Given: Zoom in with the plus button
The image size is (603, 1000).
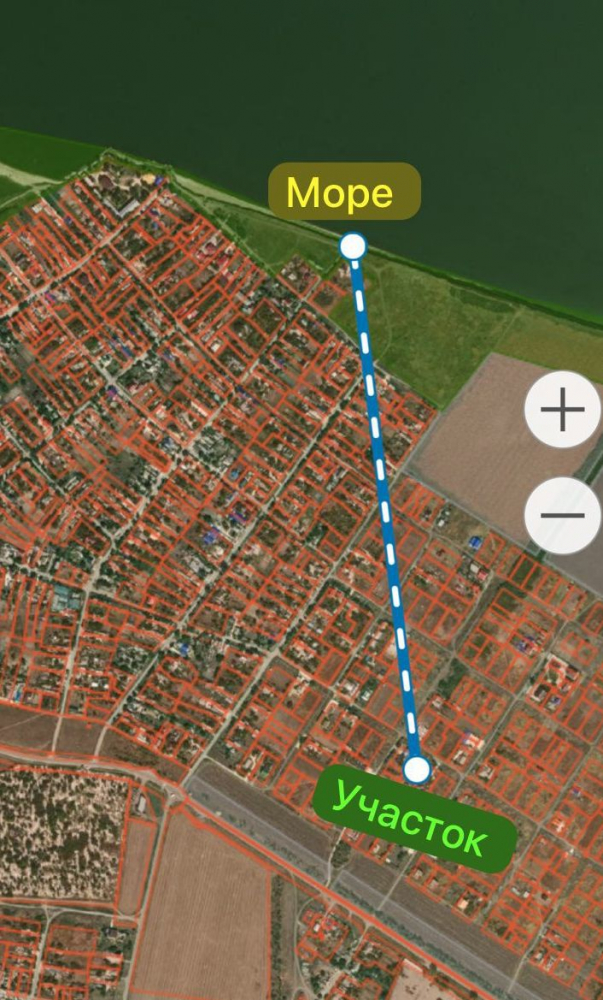Looking at the screenshot, I should pos(562,409).
